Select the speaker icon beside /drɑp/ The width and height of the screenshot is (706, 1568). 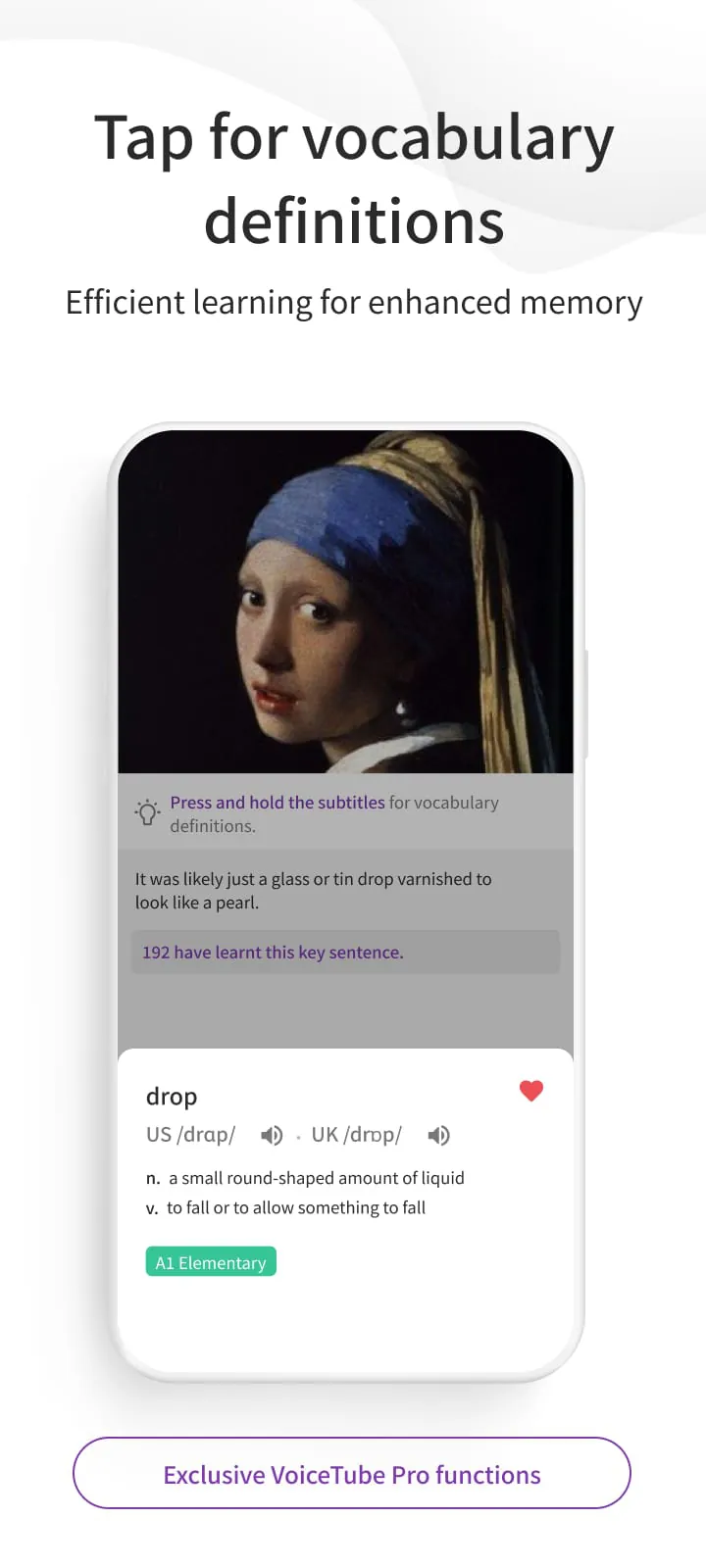click(x=272, y=1135)
